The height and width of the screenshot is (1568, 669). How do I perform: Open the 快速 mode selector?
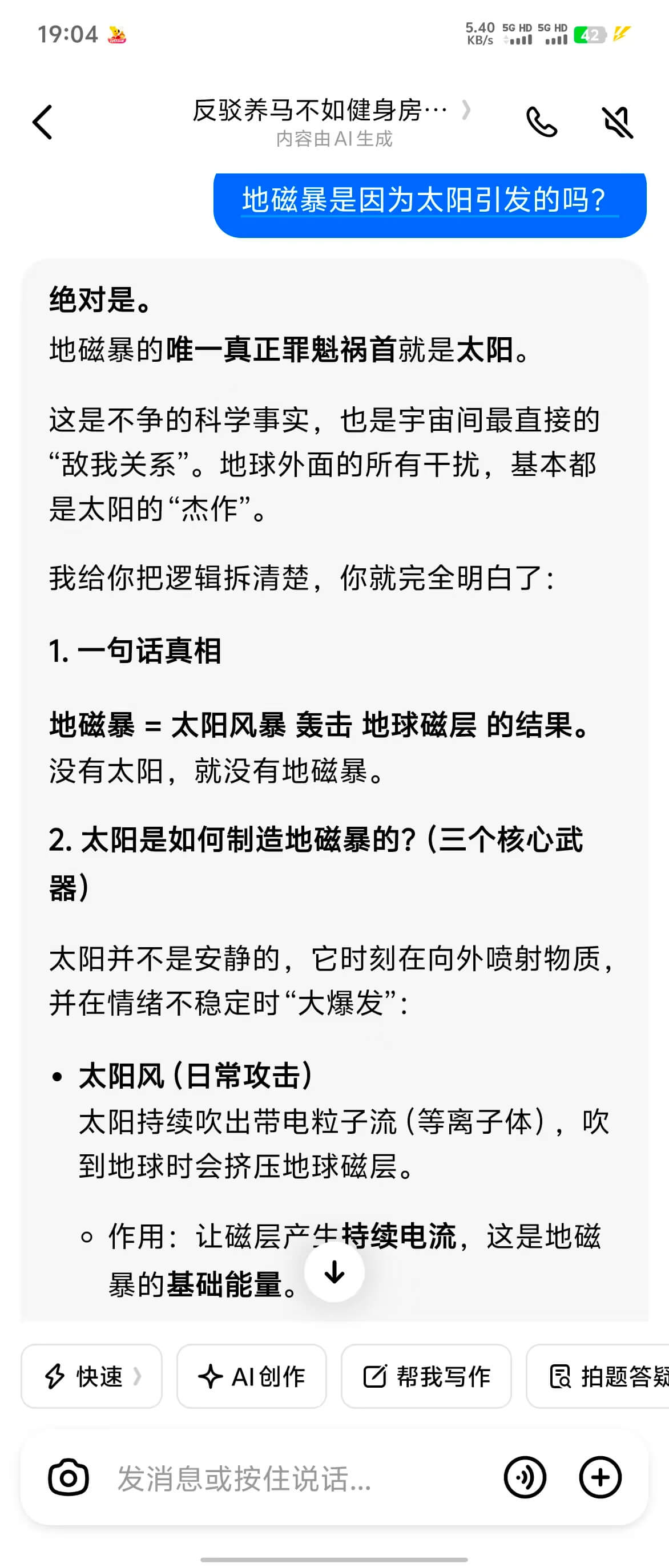pyautogui.click(x=91, y=1376)
